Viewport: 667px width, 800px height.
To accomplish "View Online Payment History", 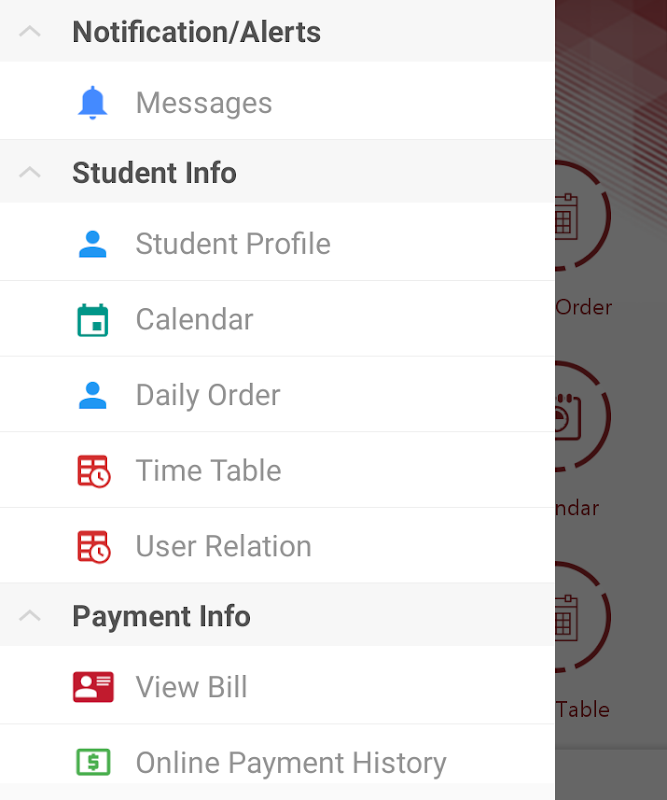I will click(277, 762).
